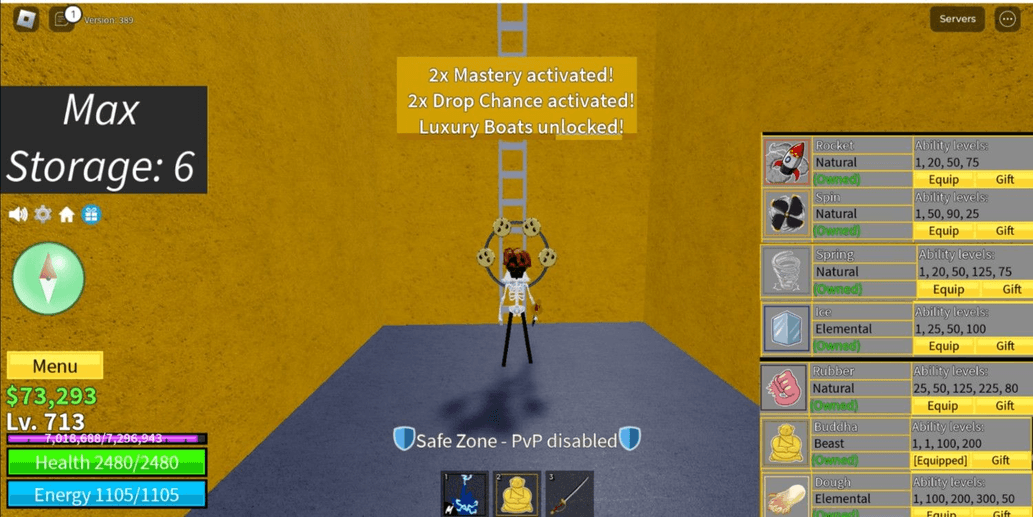1033x517 pixels.
Task: Equip the Rocket fruit
Action: pos(943,179)
